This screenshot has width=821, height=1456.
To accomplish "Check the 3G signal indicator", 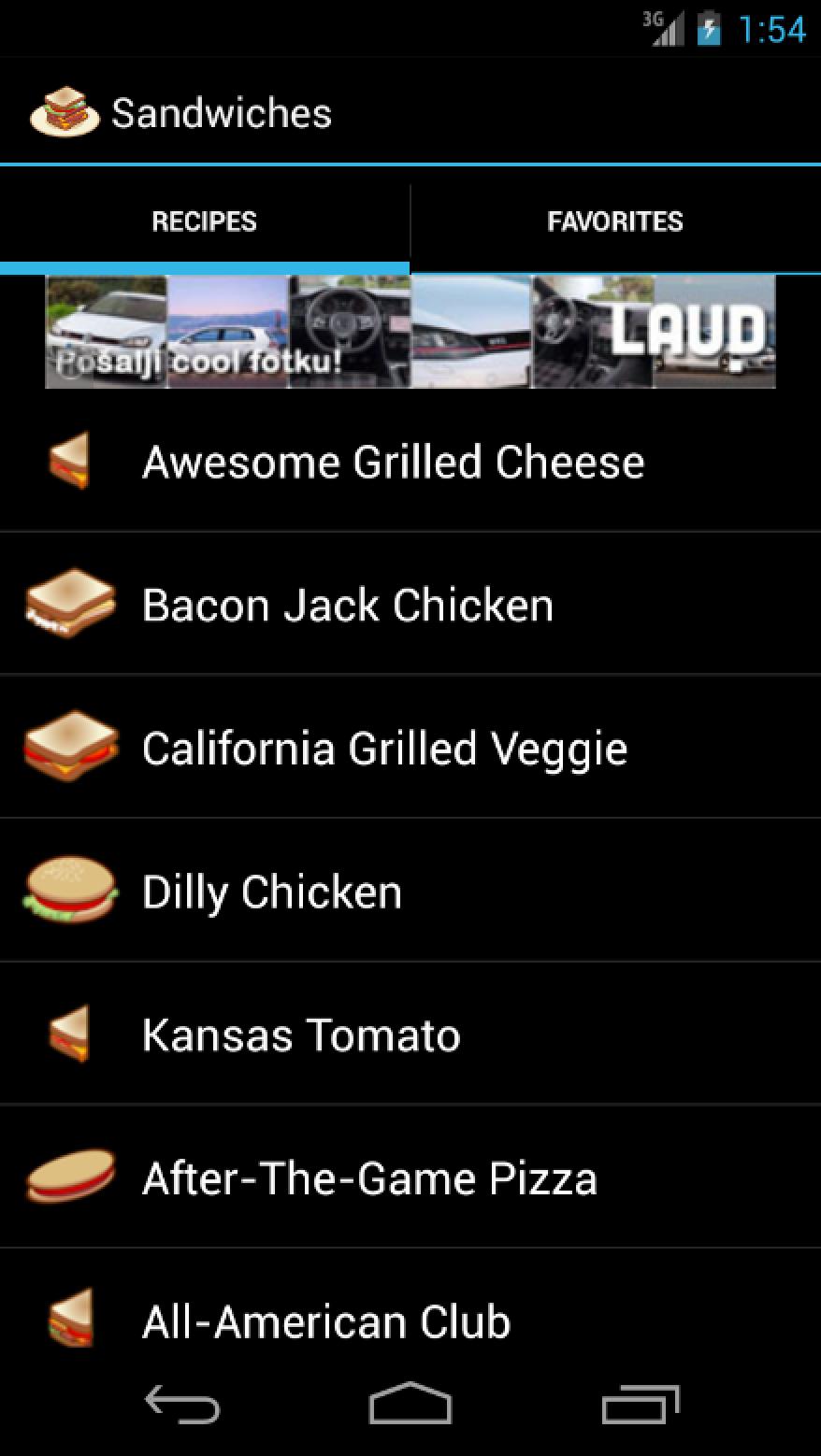I will point(664,26).
